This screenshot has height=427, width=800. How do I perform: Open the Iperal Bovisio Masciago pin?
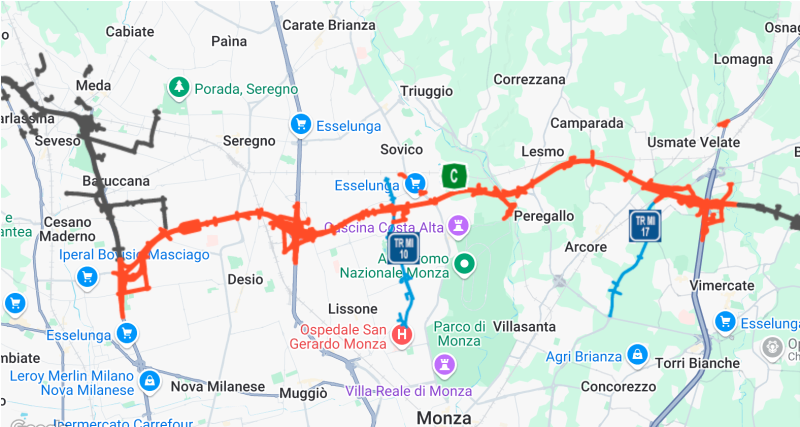(x=87, y=276)
